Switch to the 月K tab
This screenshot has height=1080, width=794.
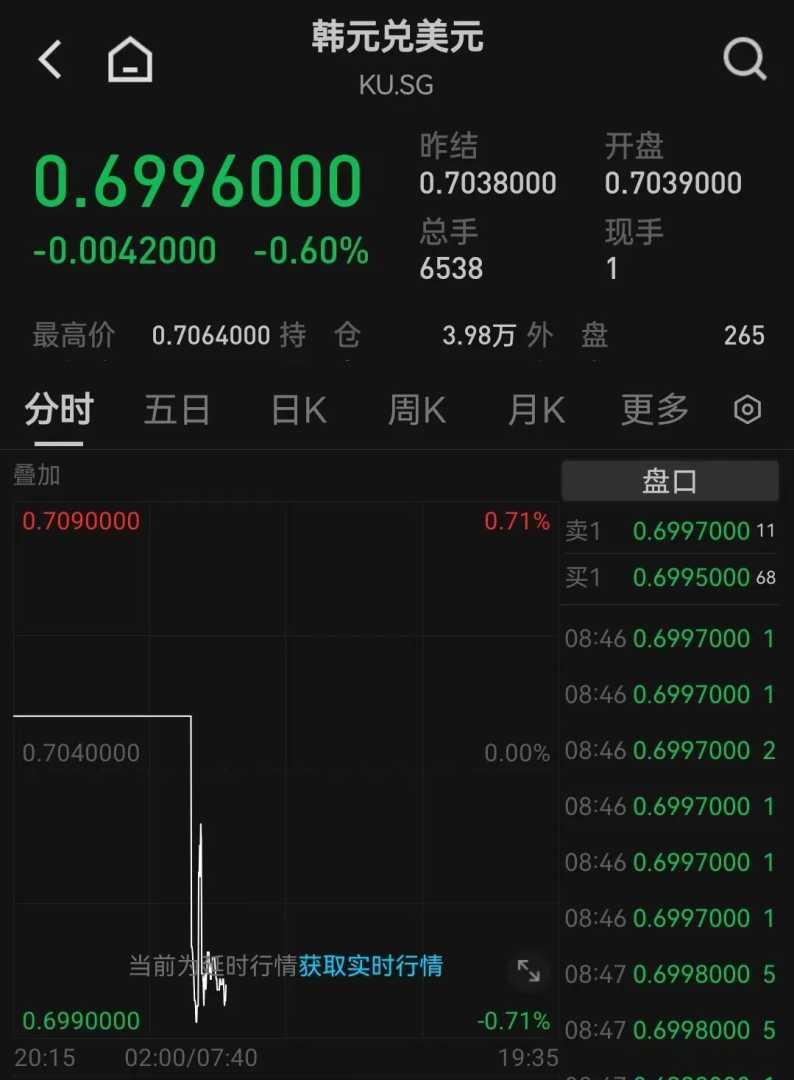point(536,410)
